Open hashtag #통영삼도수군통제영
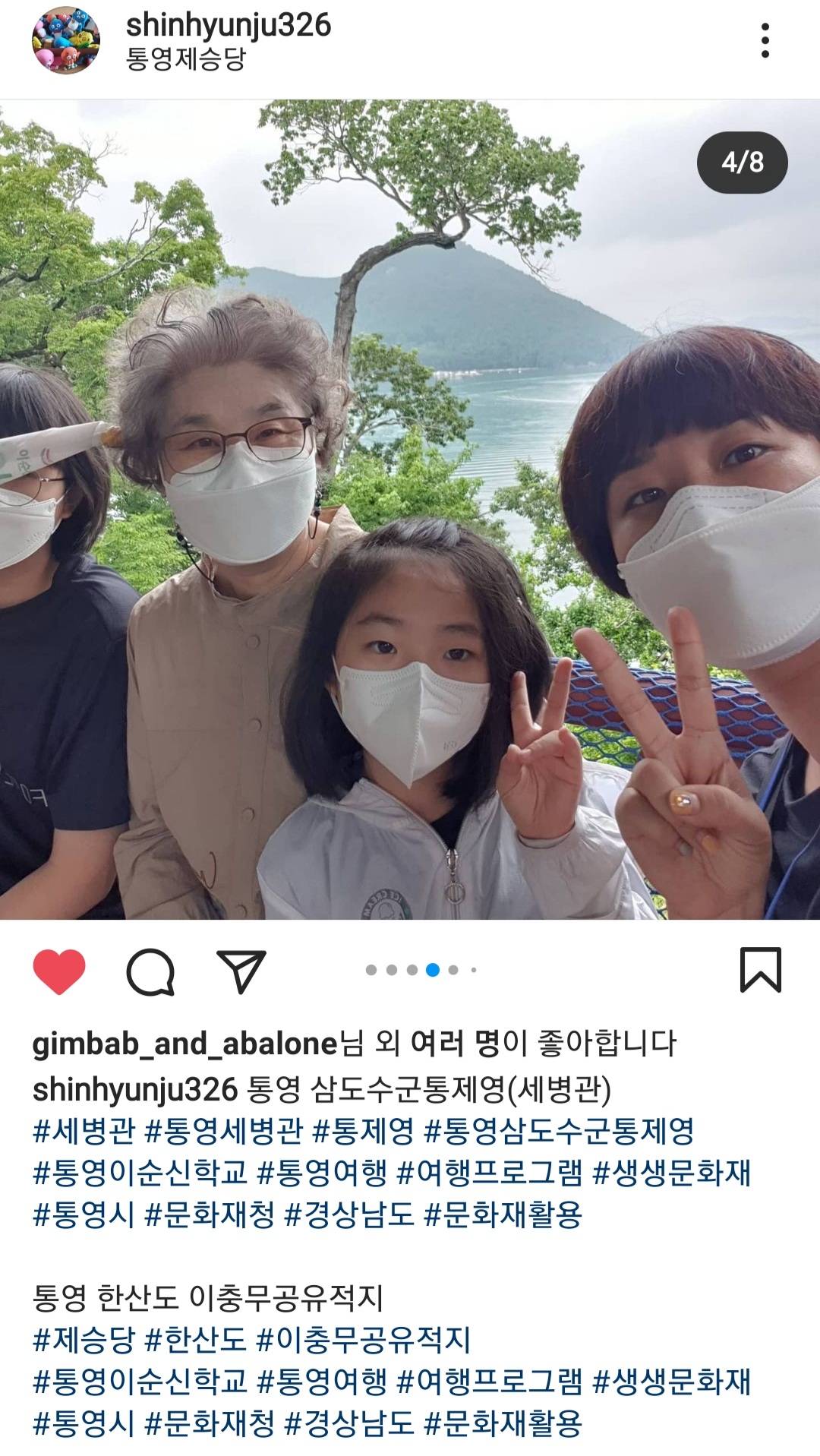The width and height of the screenshot is (820, 1456). 559,1131
